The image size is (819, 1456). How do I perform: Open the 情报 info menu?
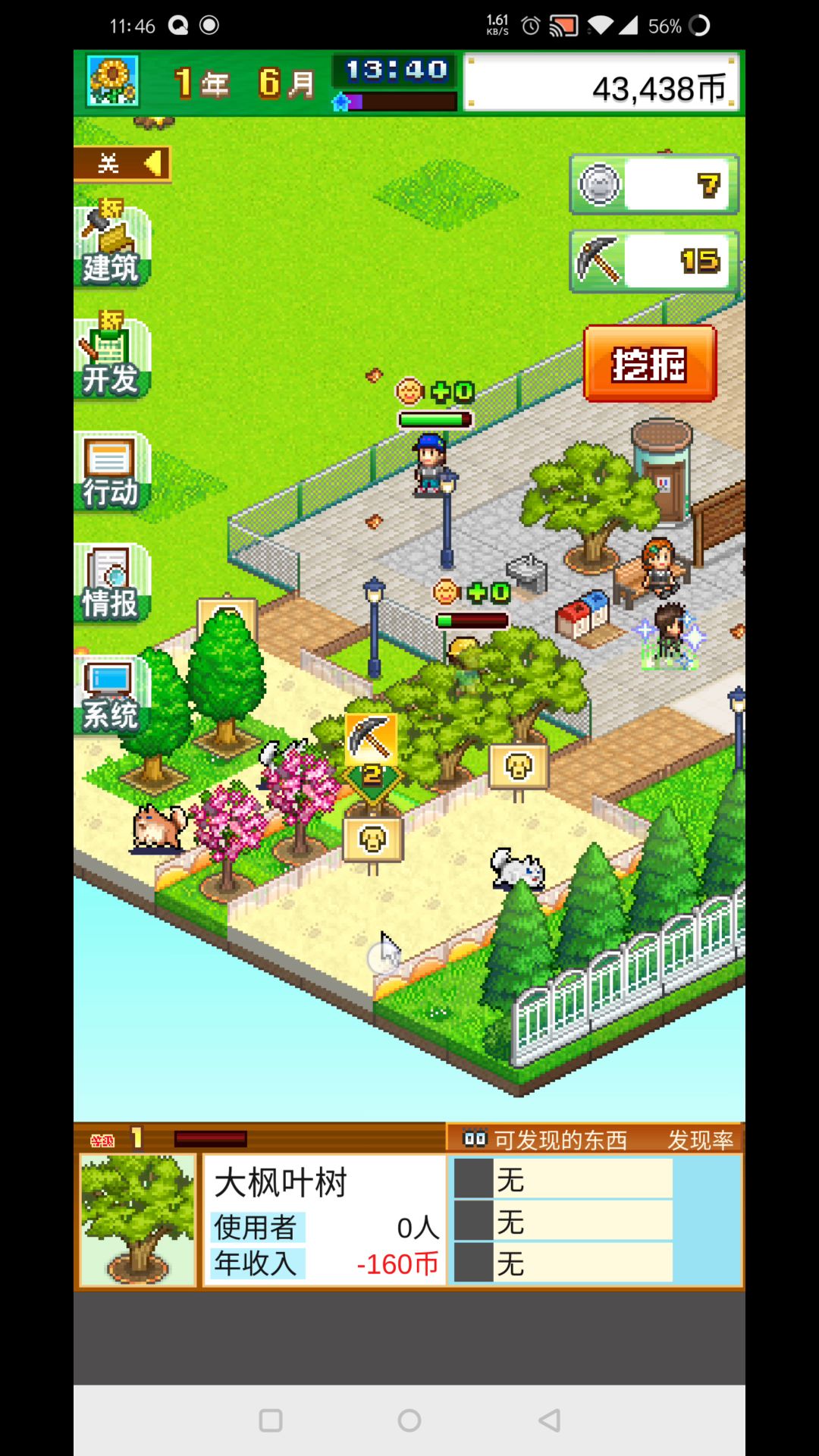pyautogui.click(x=112, y=584)
